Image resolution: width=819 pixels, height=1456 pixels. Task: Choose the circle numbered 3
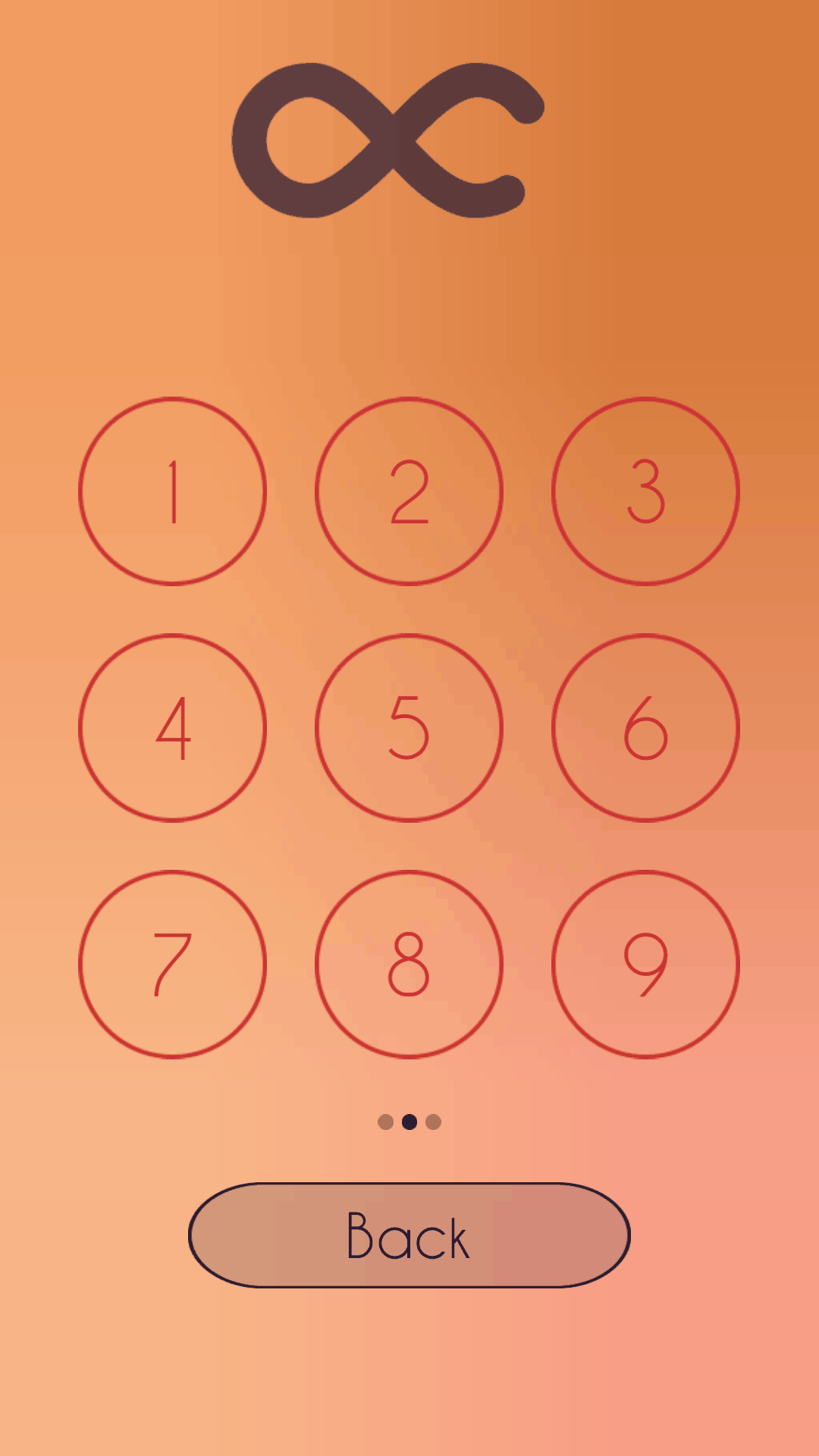(646, 491)
